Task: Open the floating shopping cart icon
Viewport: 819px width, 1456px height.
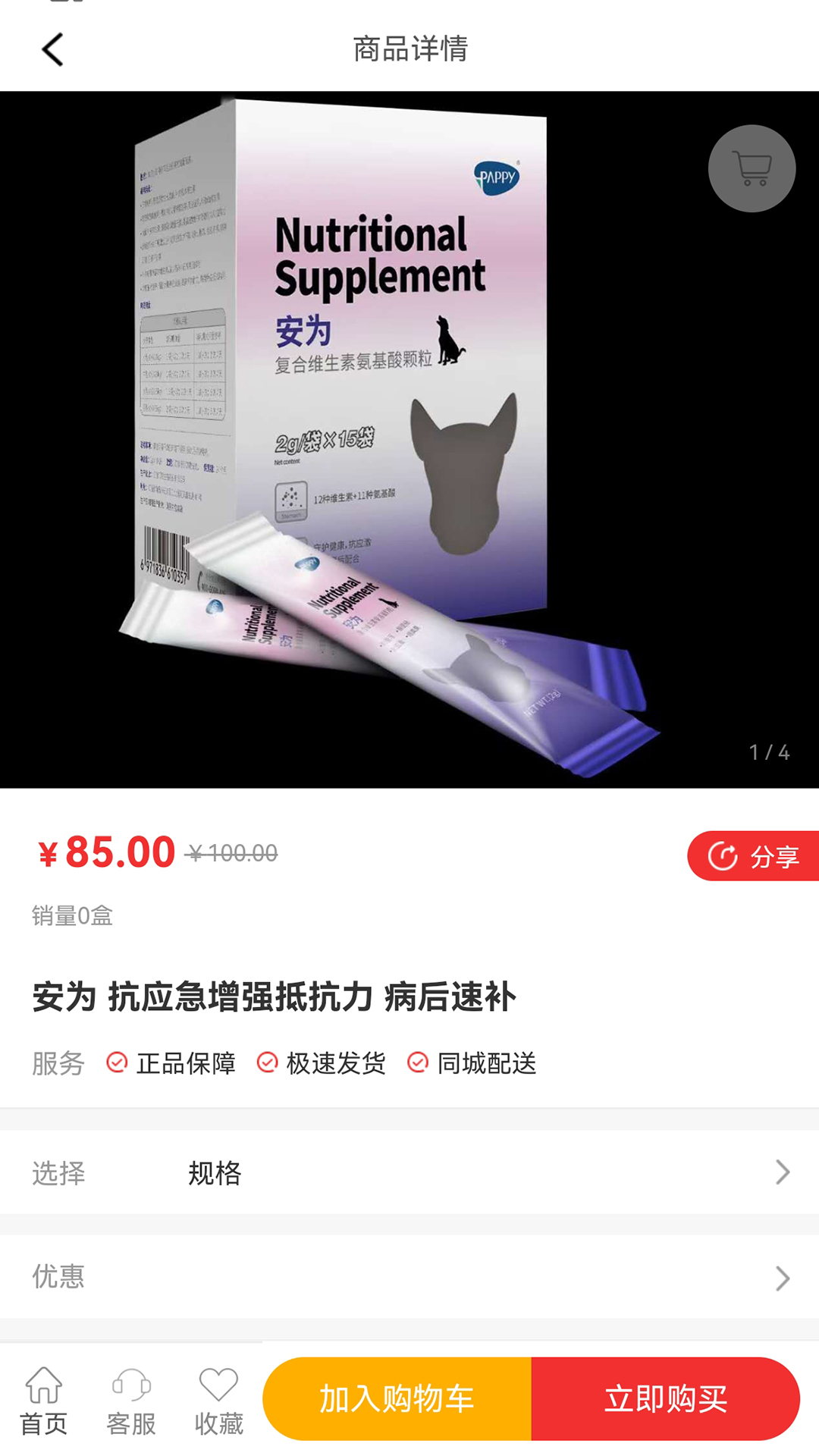Action: click(x=752, y=168)
